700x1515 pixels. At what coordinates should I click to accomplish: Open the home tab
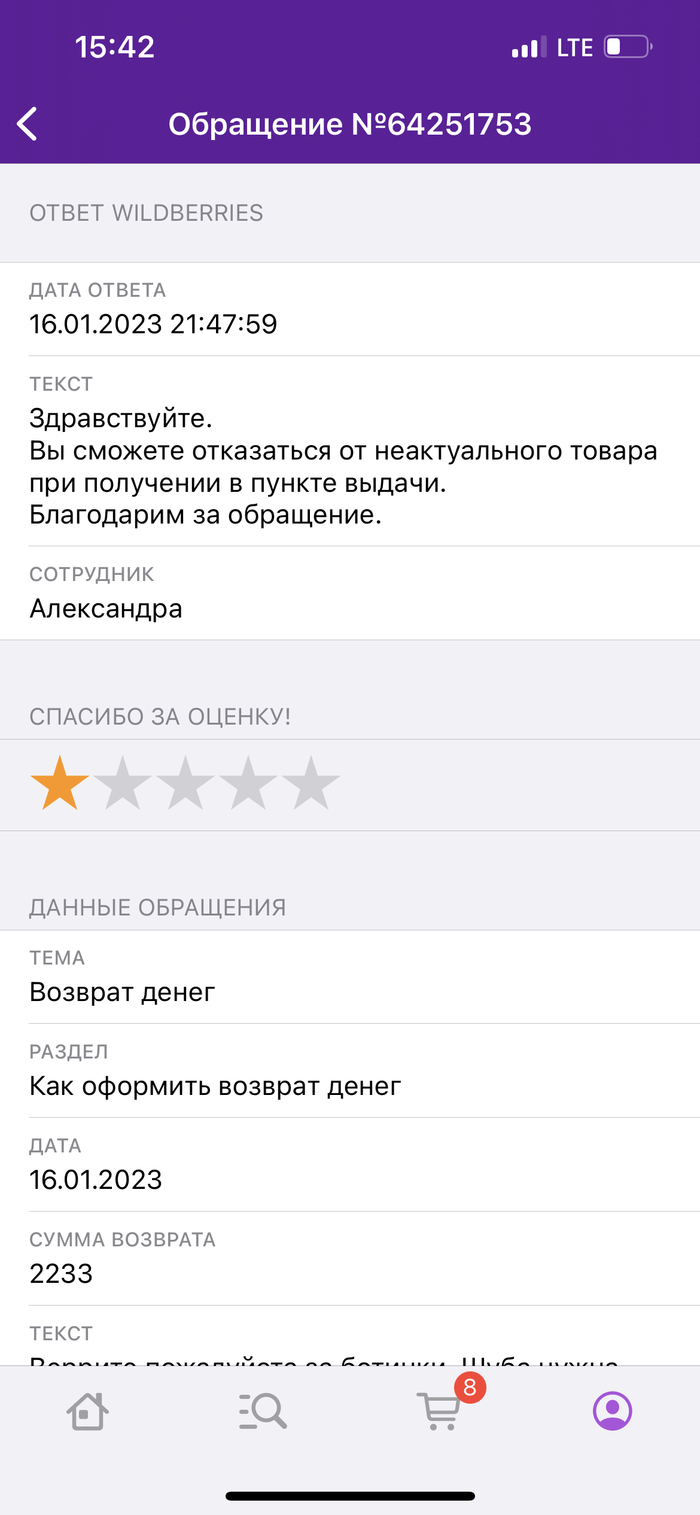click(x=88, y=1412)
